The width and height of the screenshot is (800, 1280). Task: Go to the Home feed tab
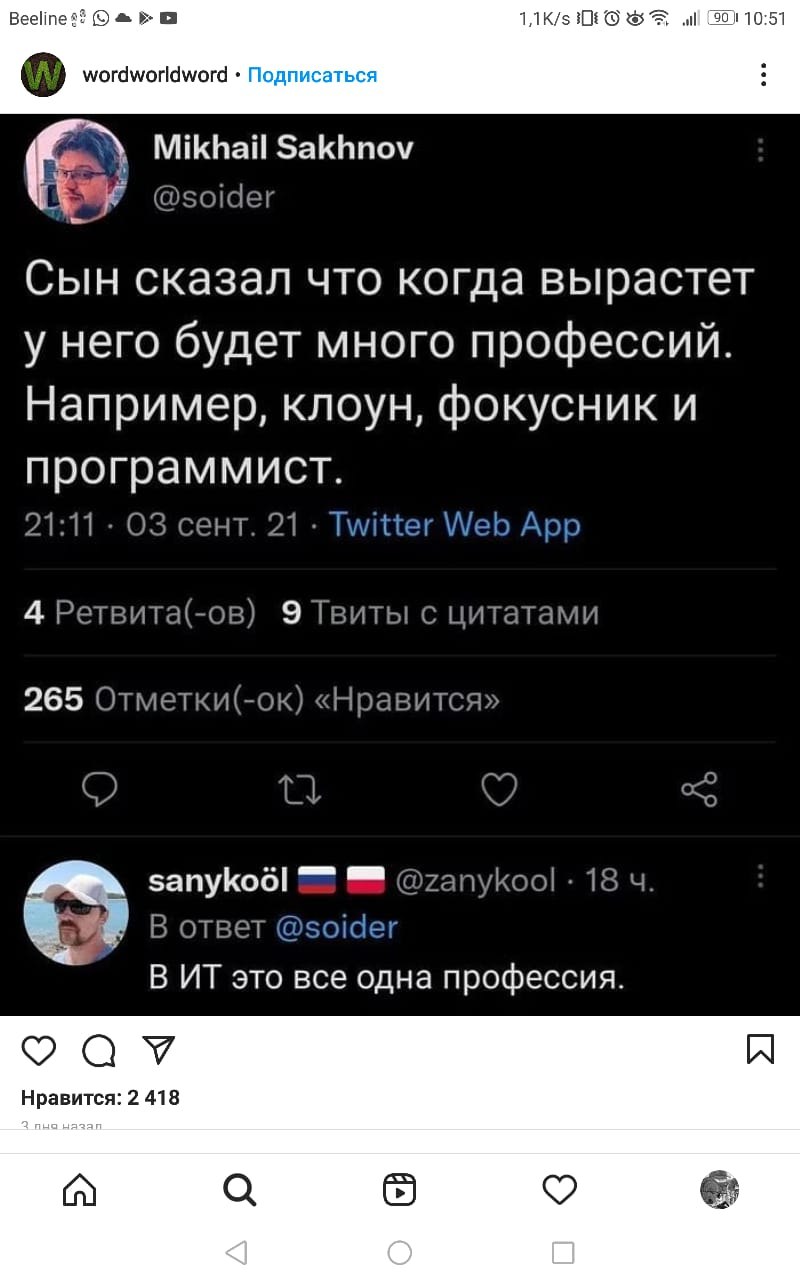coord(80,1189)
